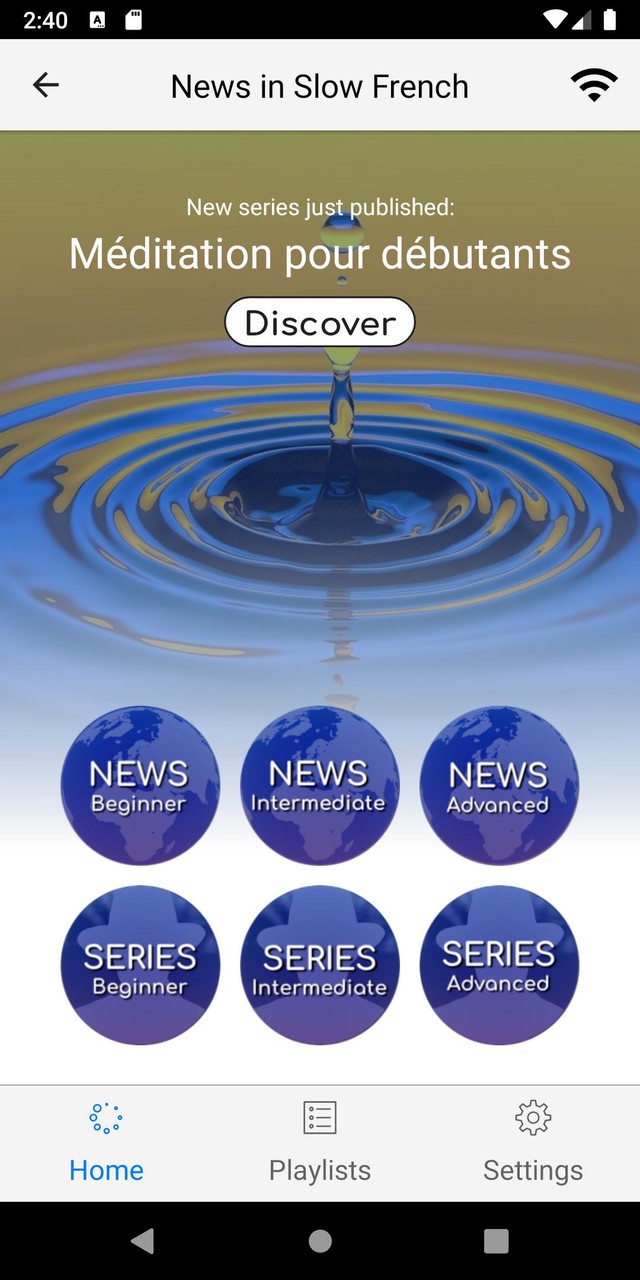This screenshot has width=640, height=1280.
Task: Tap the Discover button
Action: coord(320,322)
